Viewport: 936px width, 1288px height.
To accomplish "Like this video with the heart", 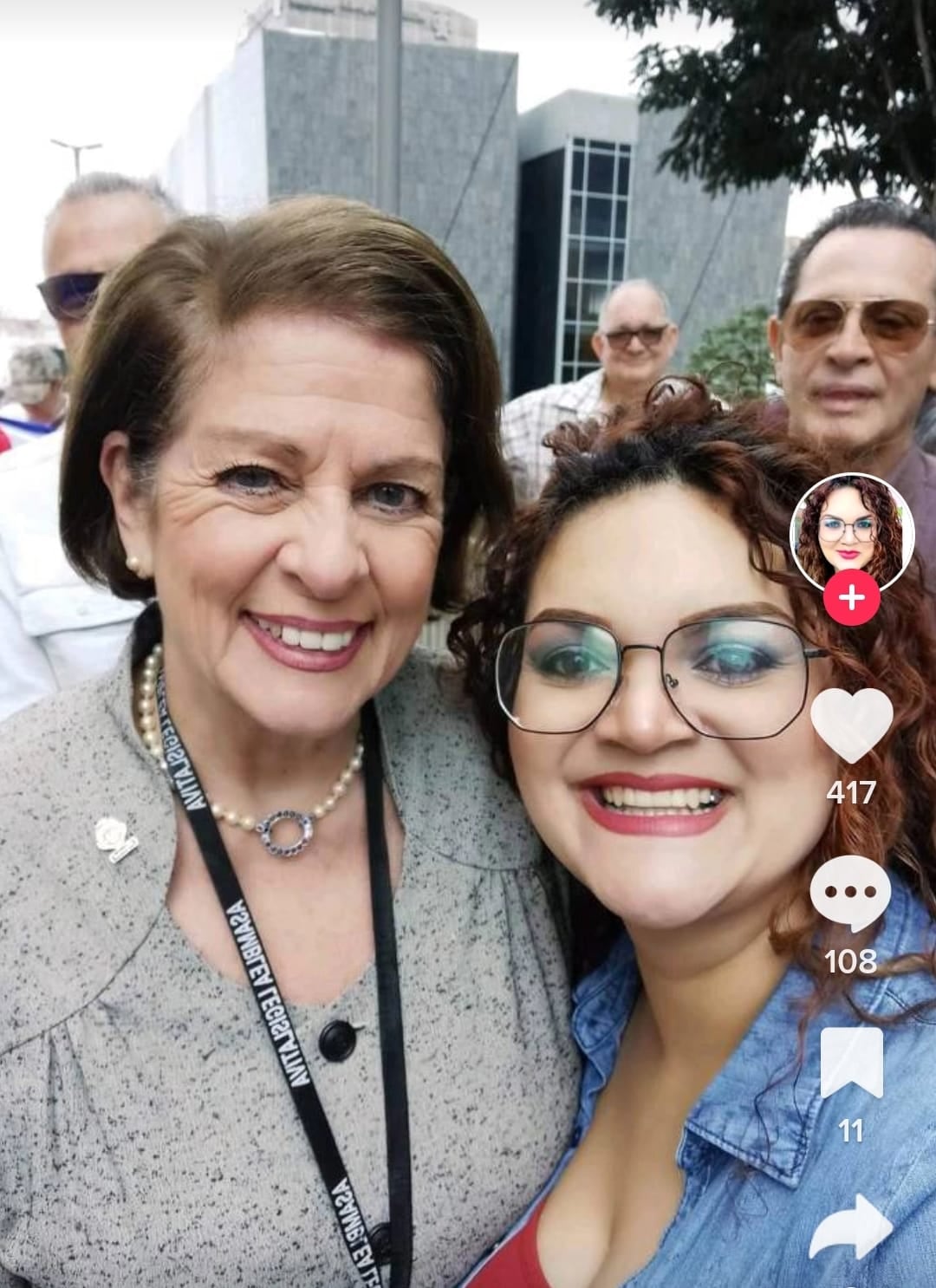I will (x=851, y=726).
